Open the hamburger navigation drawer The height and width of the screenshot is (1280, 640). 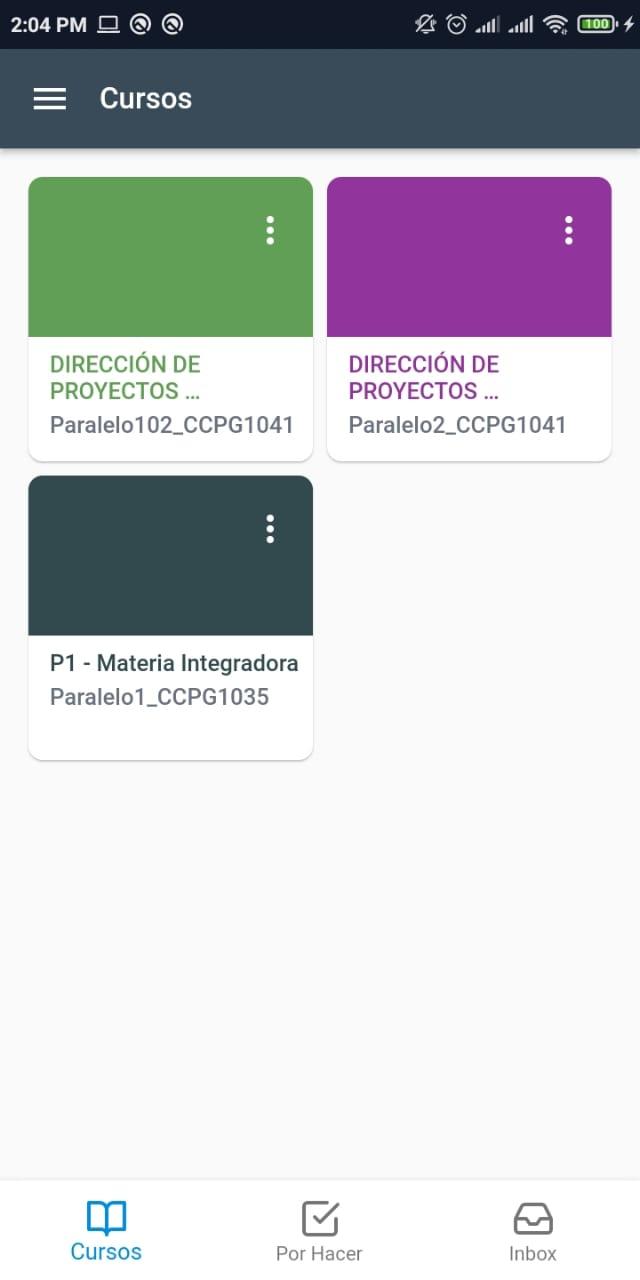50,98
